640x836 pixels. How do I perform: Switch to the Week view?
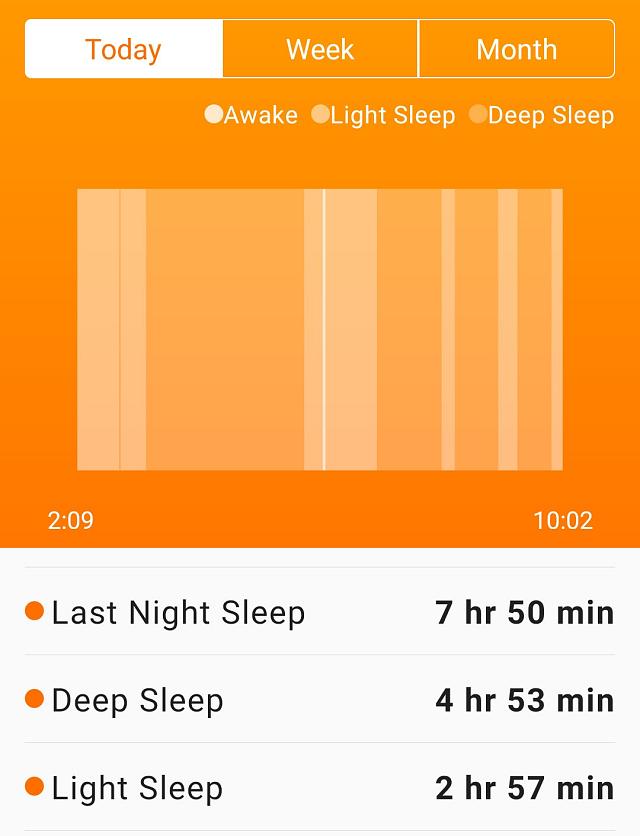point(320,49)
